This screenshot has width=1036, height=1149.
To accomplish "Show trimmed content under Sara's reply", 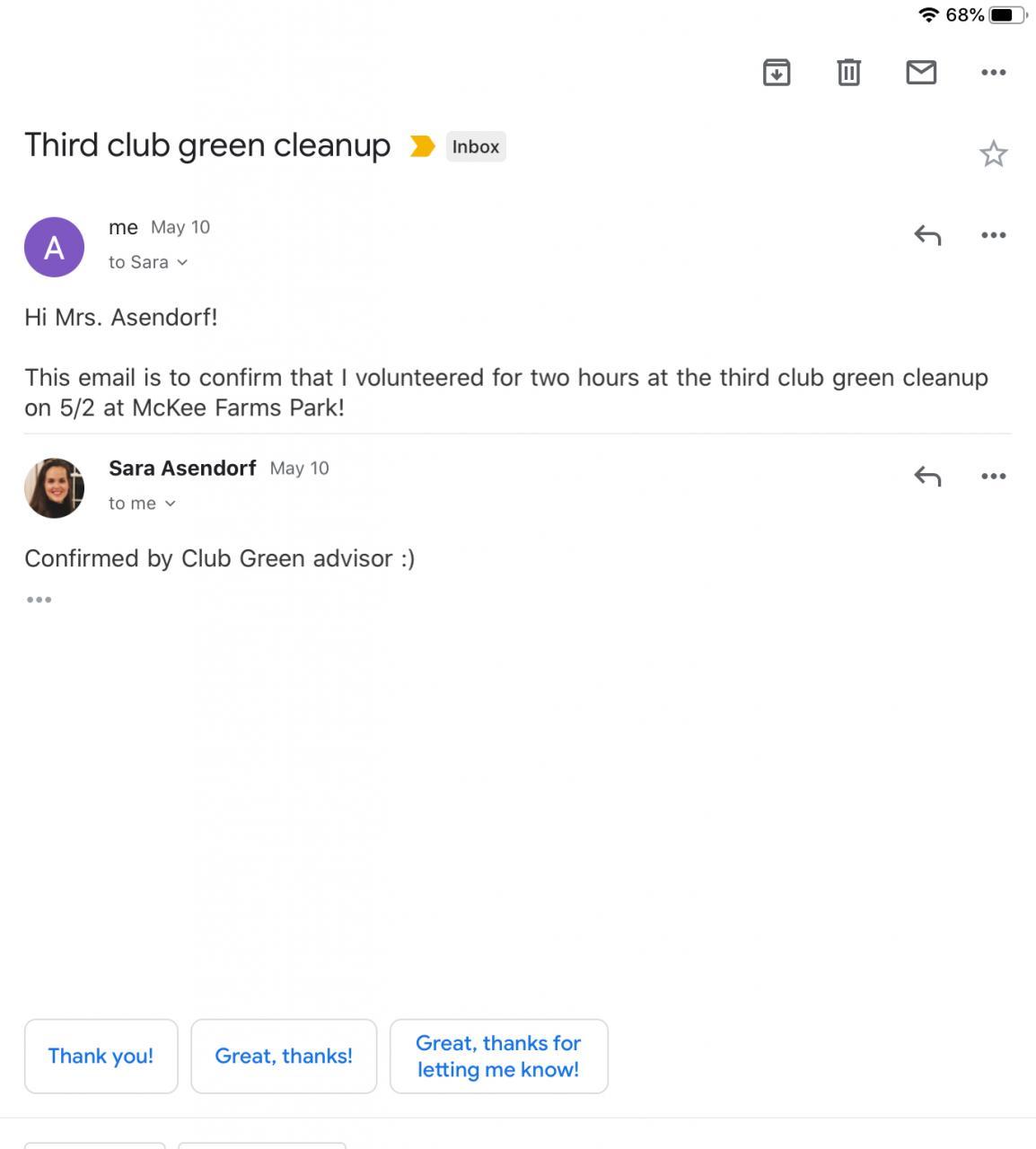I will point(39,600).
